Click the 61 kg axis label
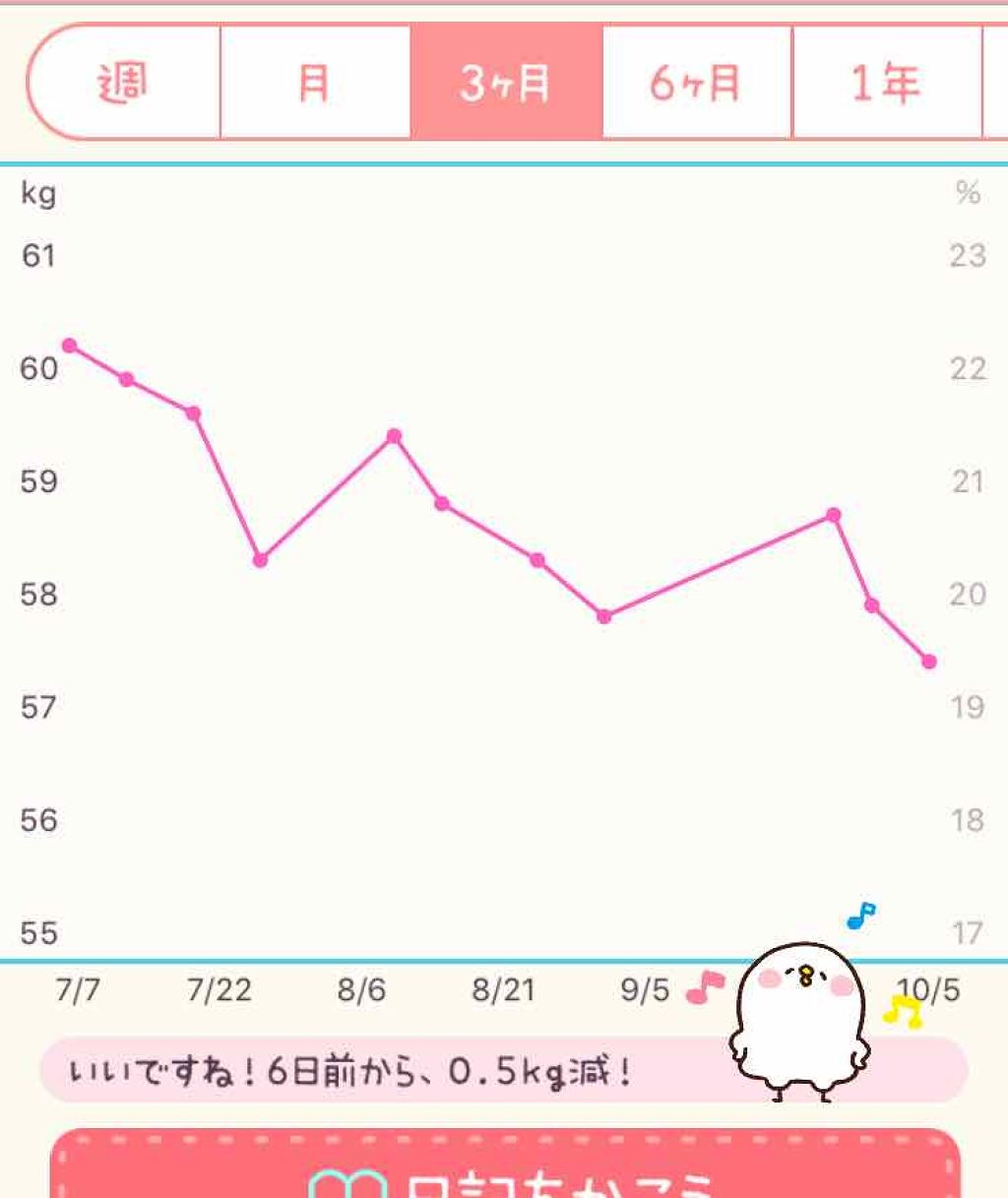The image size is (1008, 1198). click(x=39, y=256)
